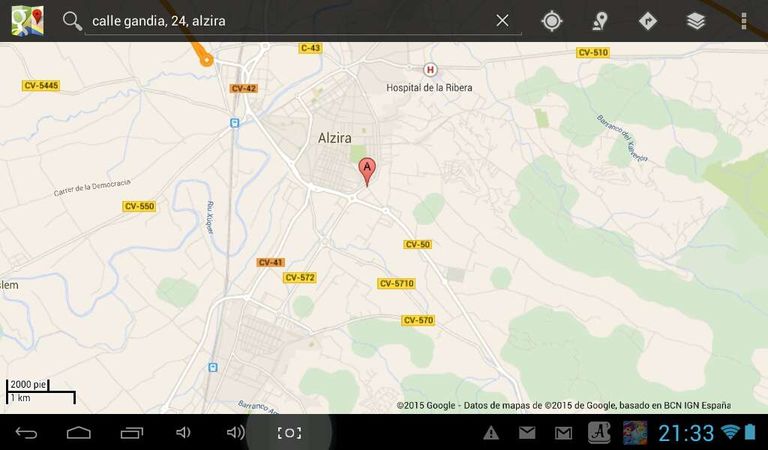The image size is (768, 450).
Task: Clear the search query text
Action: [x=502, y=21]
